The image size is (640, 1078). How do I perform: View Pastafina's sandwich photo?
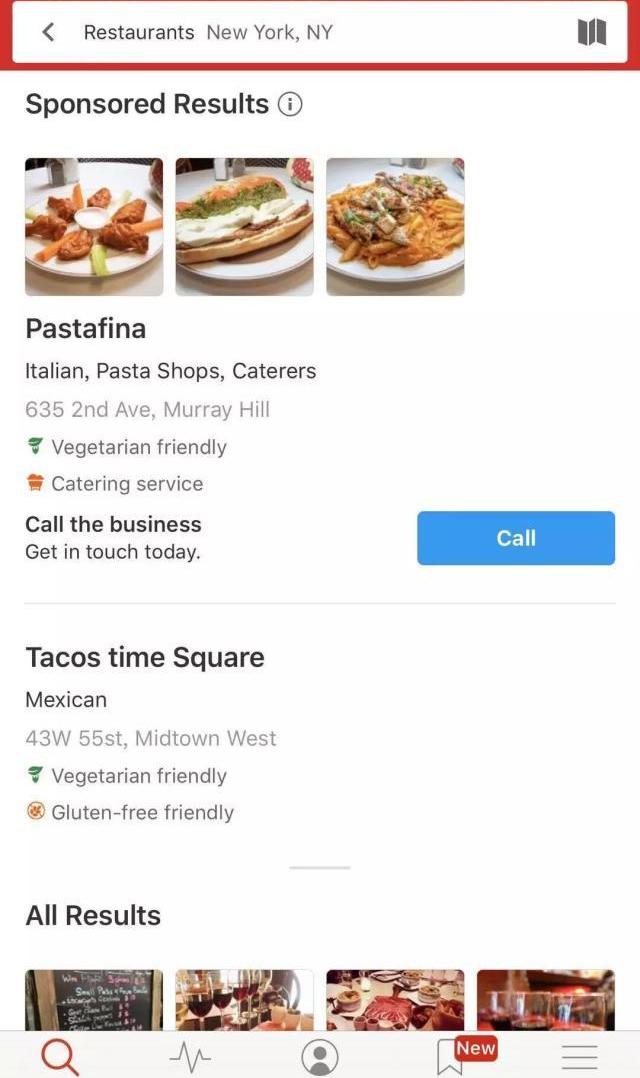coord(244,227)
